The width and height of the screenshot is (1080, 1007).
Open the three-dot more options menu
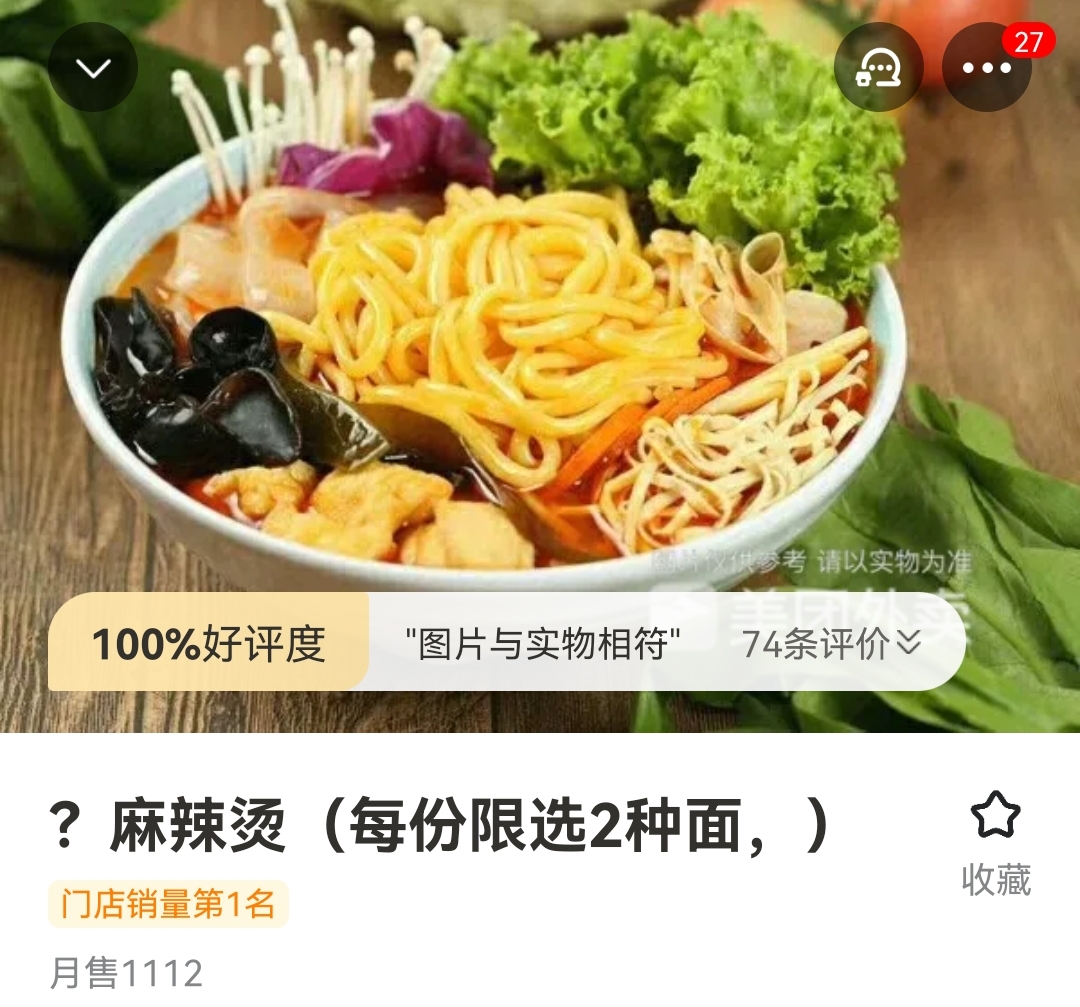click(986, 67)
